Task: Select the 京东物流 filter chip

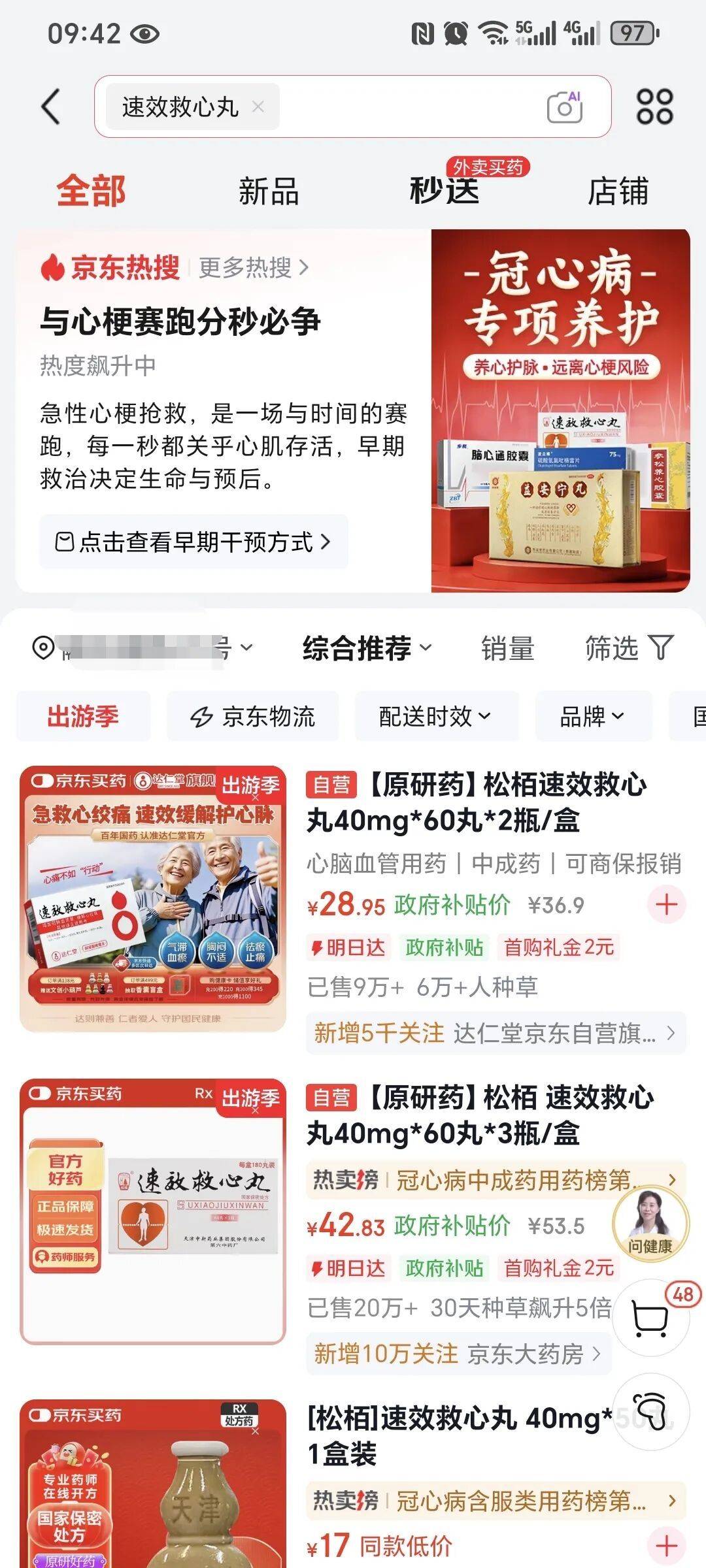Action: coord(253,717)
